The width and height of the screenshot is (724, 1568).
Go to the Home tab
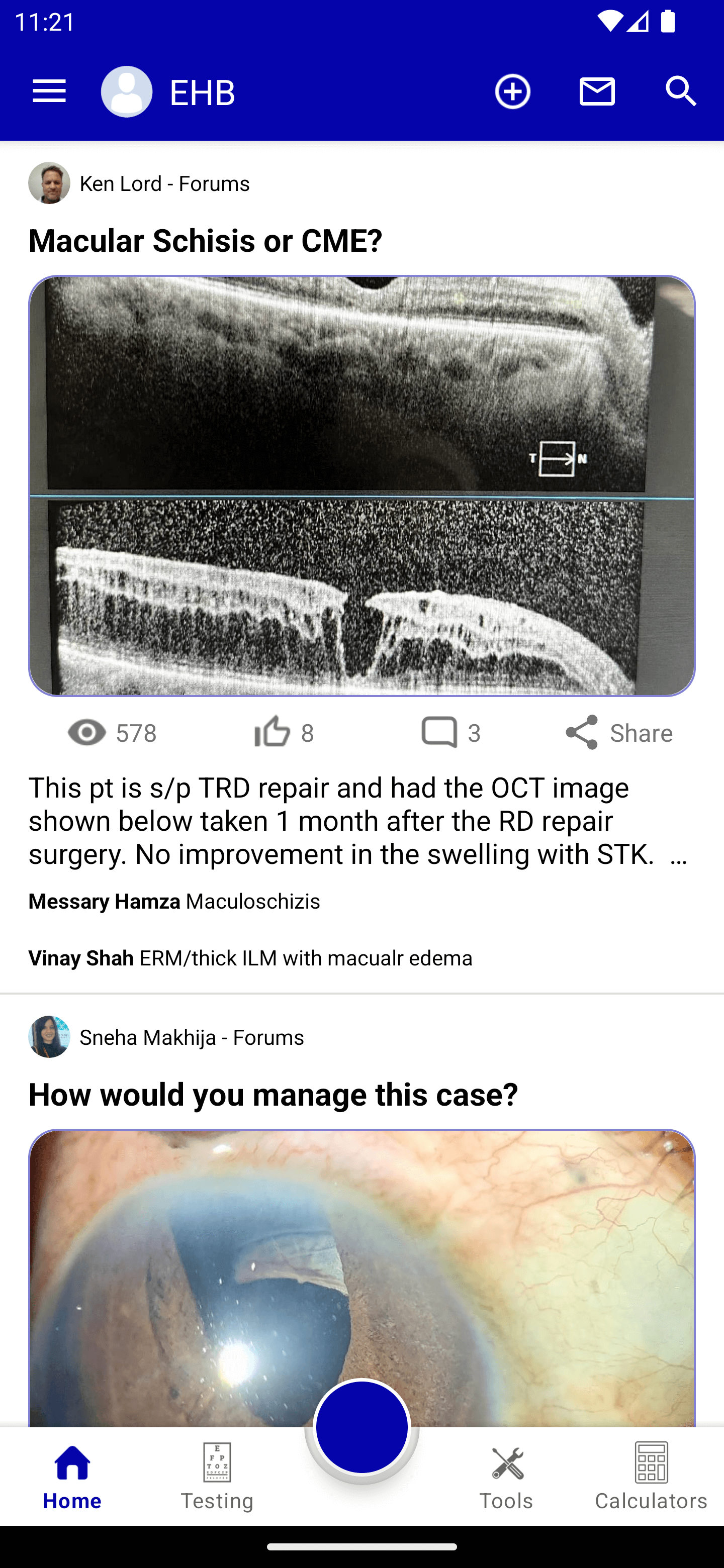click(72, 1476)
